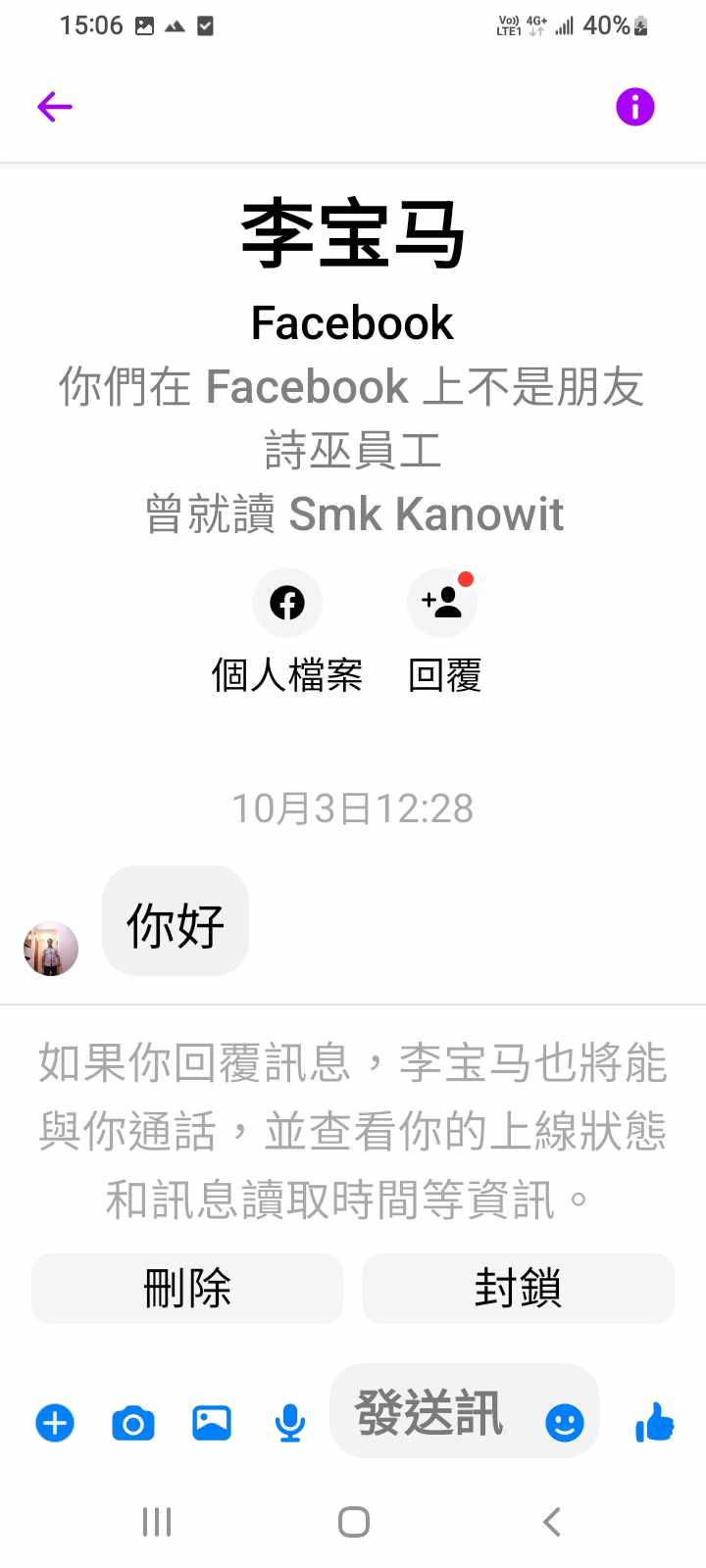Go to the system home screen
The width and height of the screenshot is (706, 1568).
click(353, 1522)
